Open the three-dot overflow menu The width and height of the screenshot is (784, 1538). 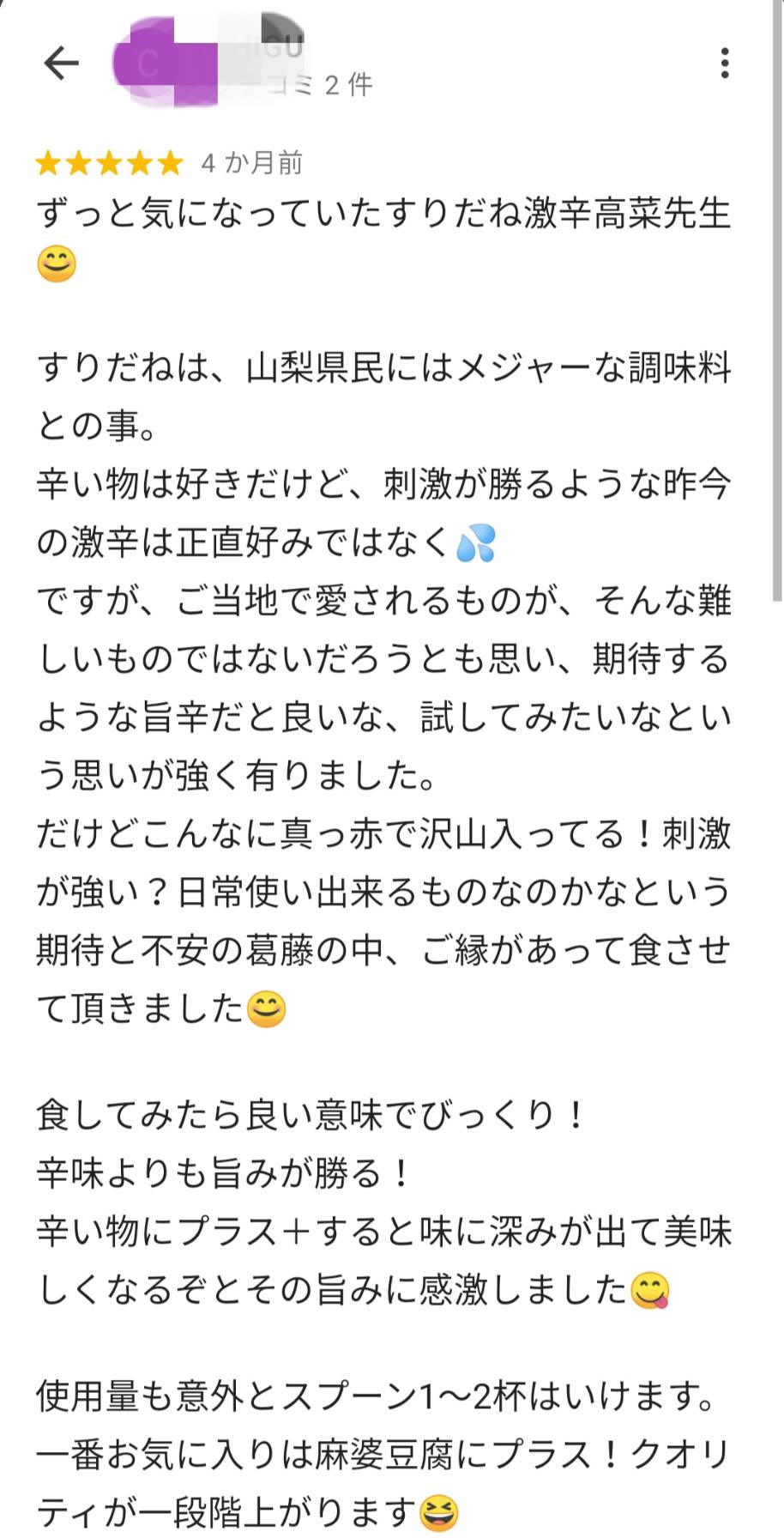tap(725, 64)
